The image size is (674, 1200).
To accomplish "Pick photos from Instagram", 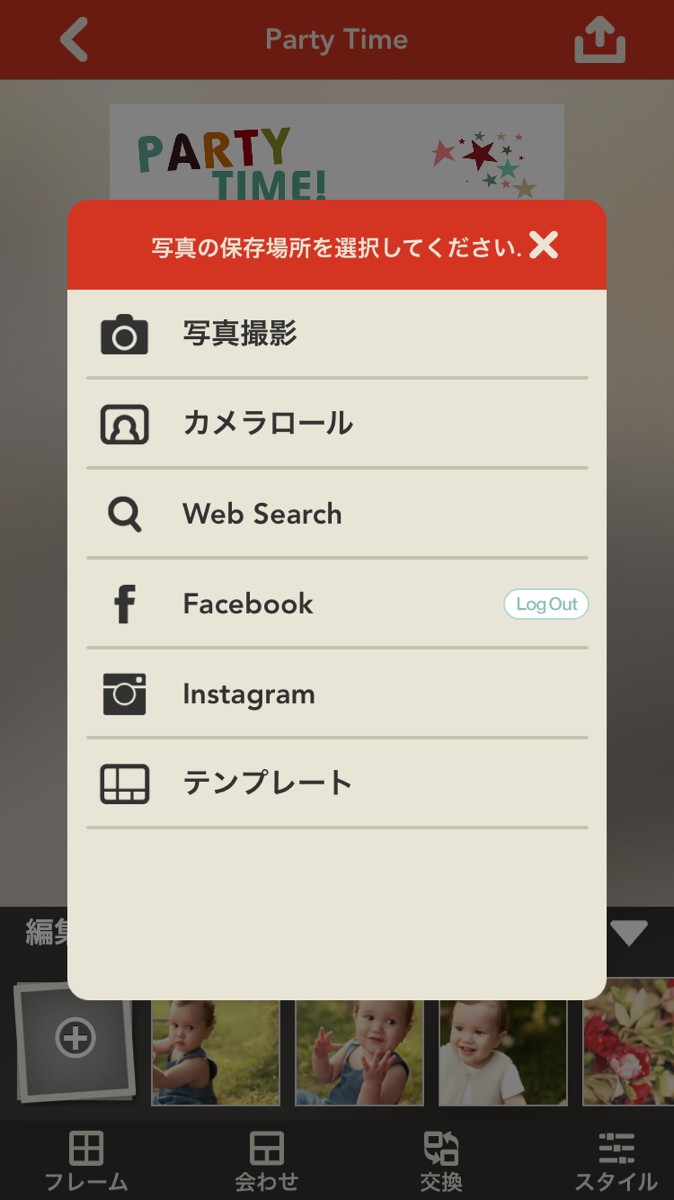I will click(x=336, y=694).
